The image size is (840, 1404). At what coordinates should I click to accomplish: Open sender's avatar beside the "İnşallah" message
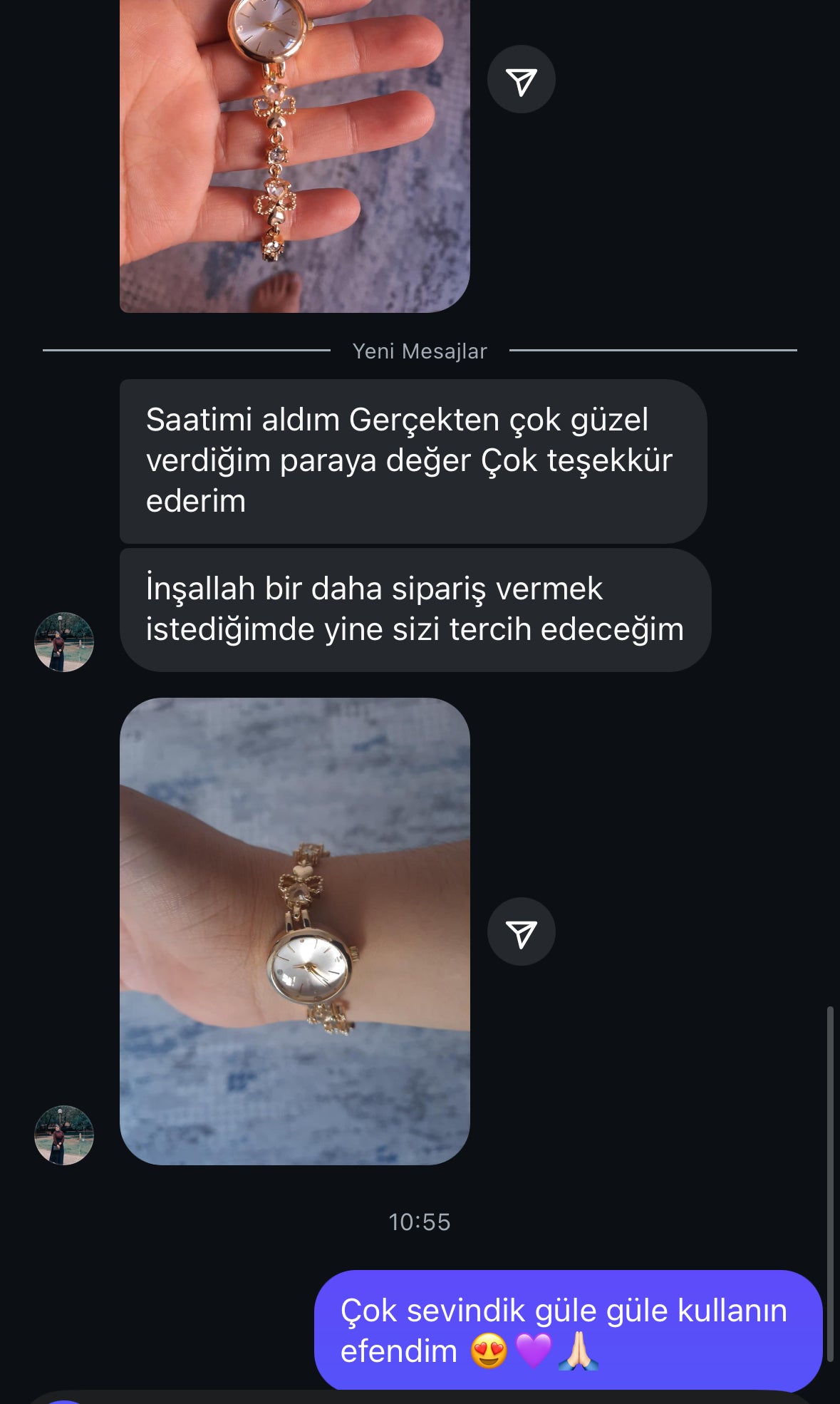(x=64, y=641)
